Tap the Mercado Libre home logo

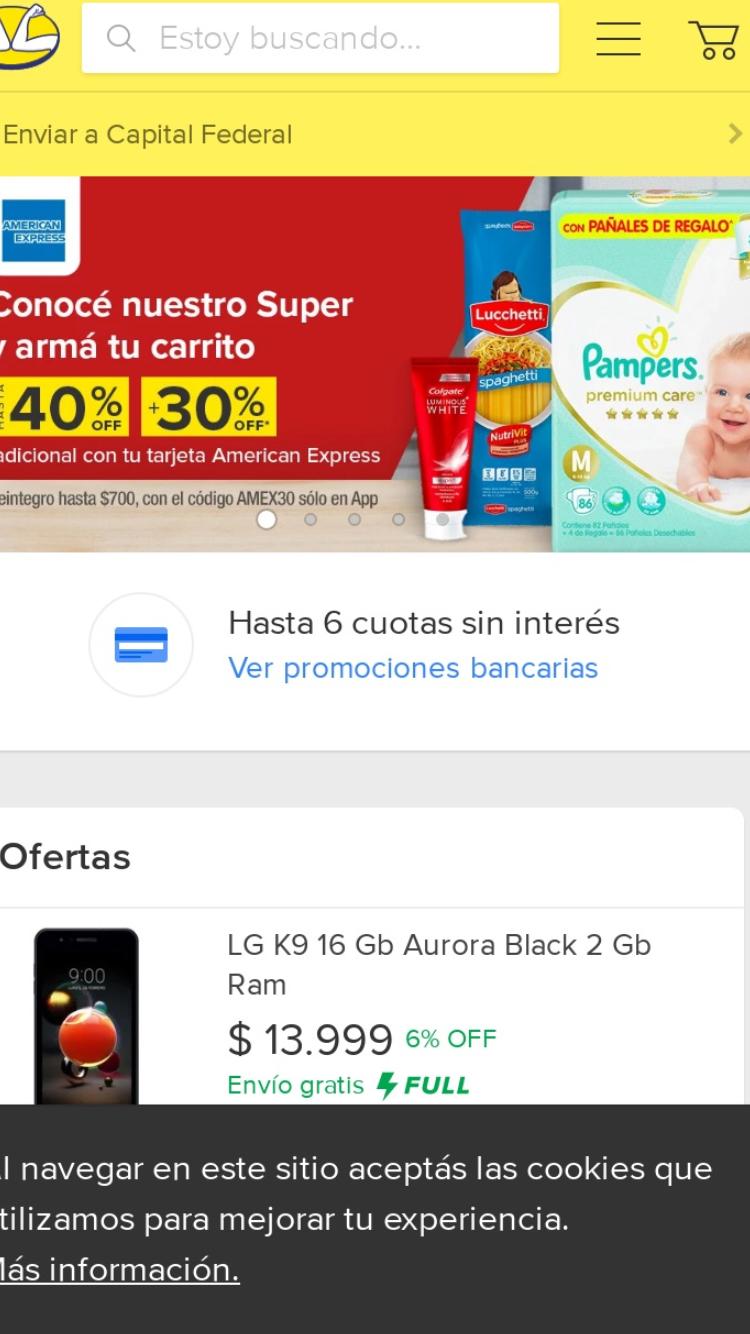[x=29, y=36]
